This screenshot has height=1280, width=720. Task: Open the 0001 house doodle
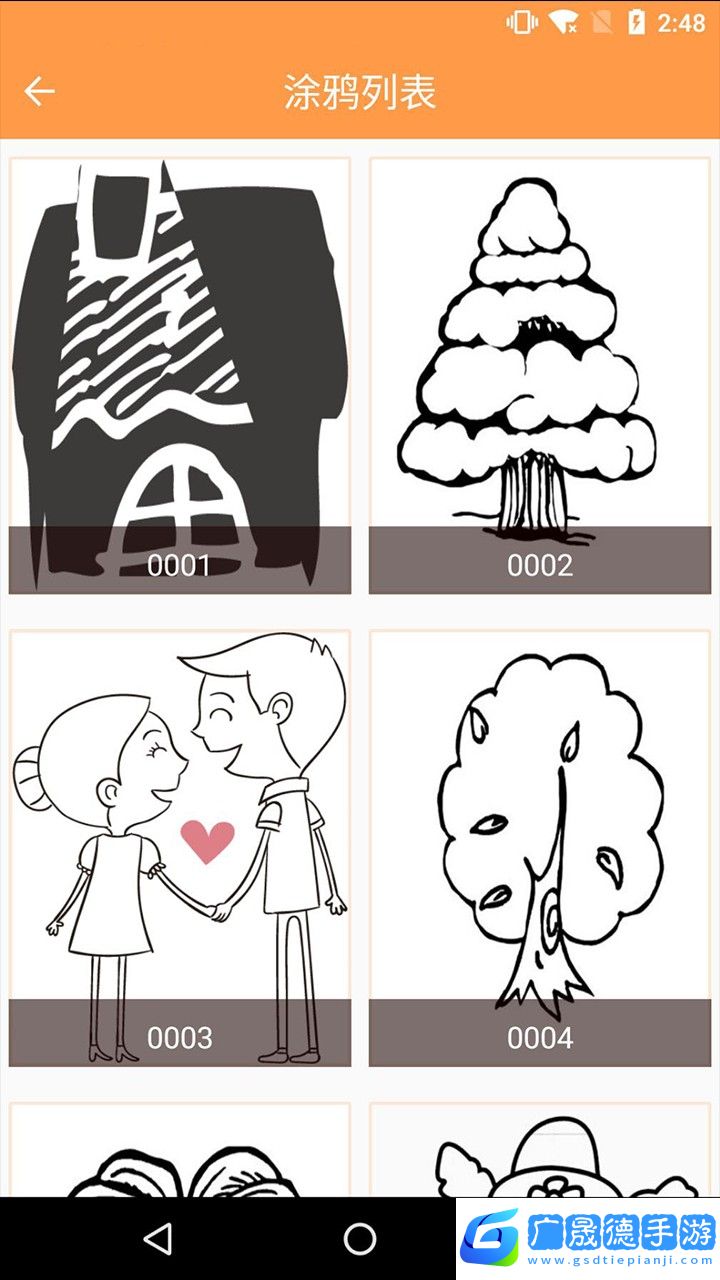tap(180, 375)
